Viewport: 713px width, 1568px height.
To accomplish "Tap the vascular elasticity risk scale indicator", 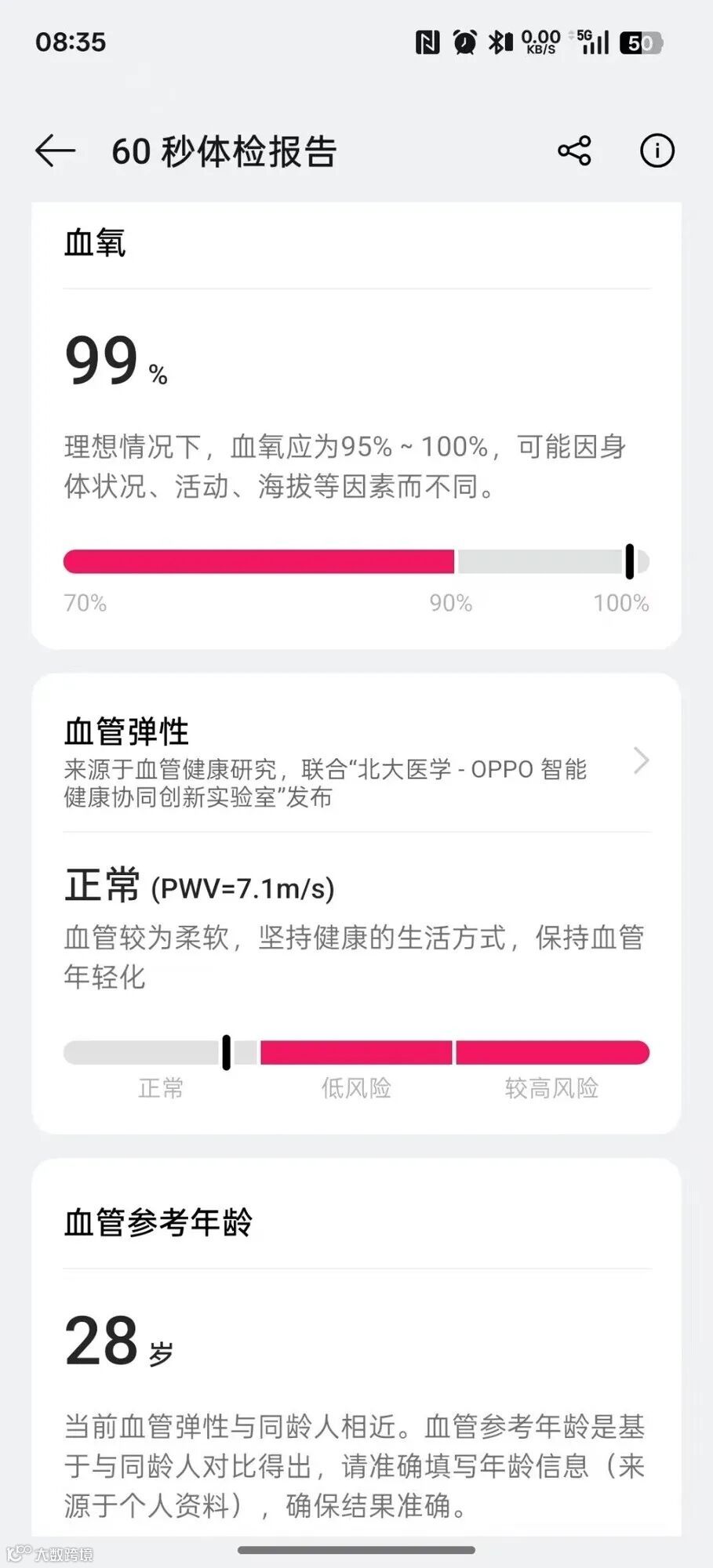I will coord(226,1051).
